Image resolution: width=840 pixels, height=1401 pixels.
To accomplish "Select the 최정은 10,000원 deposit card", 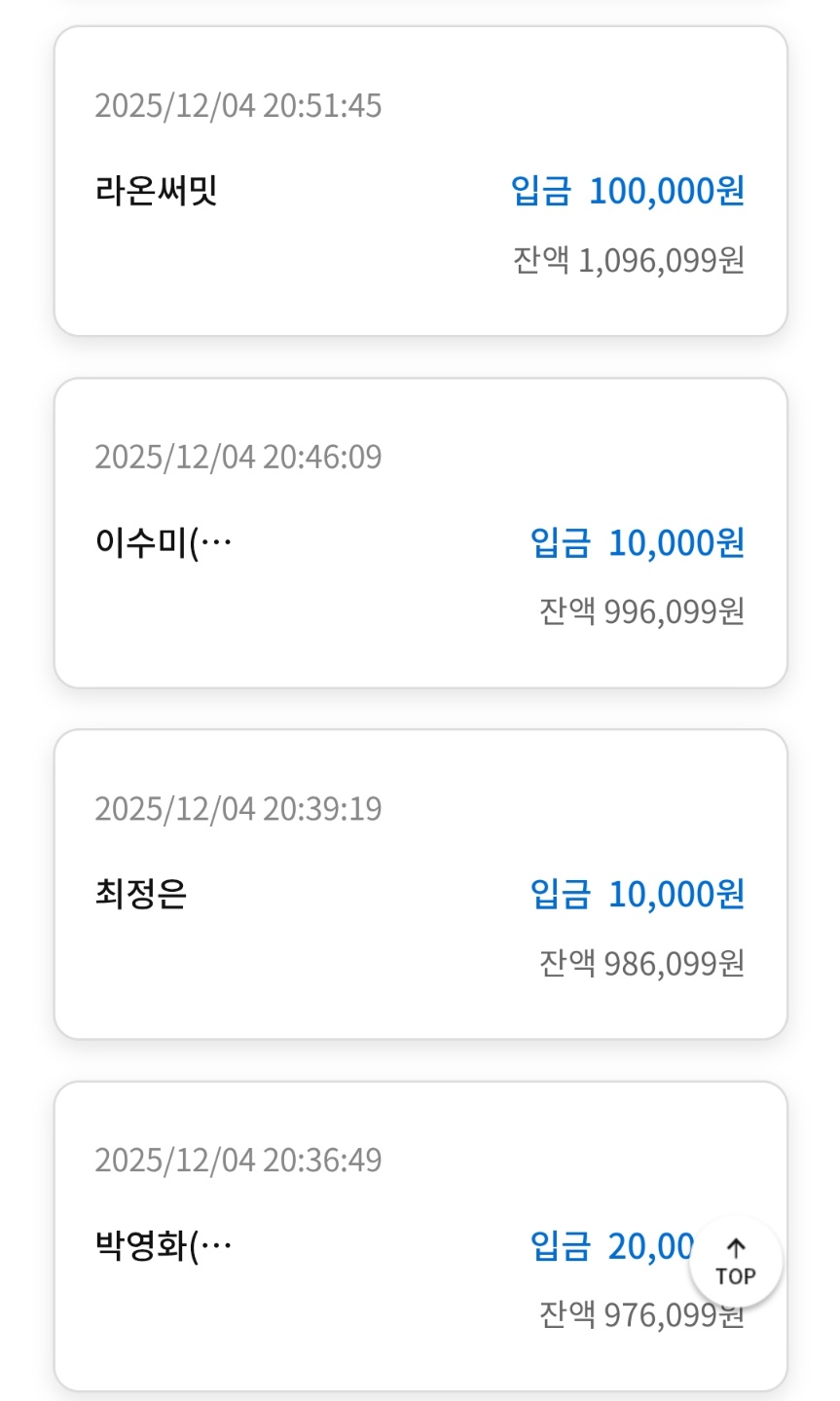I will click(420, 885).
